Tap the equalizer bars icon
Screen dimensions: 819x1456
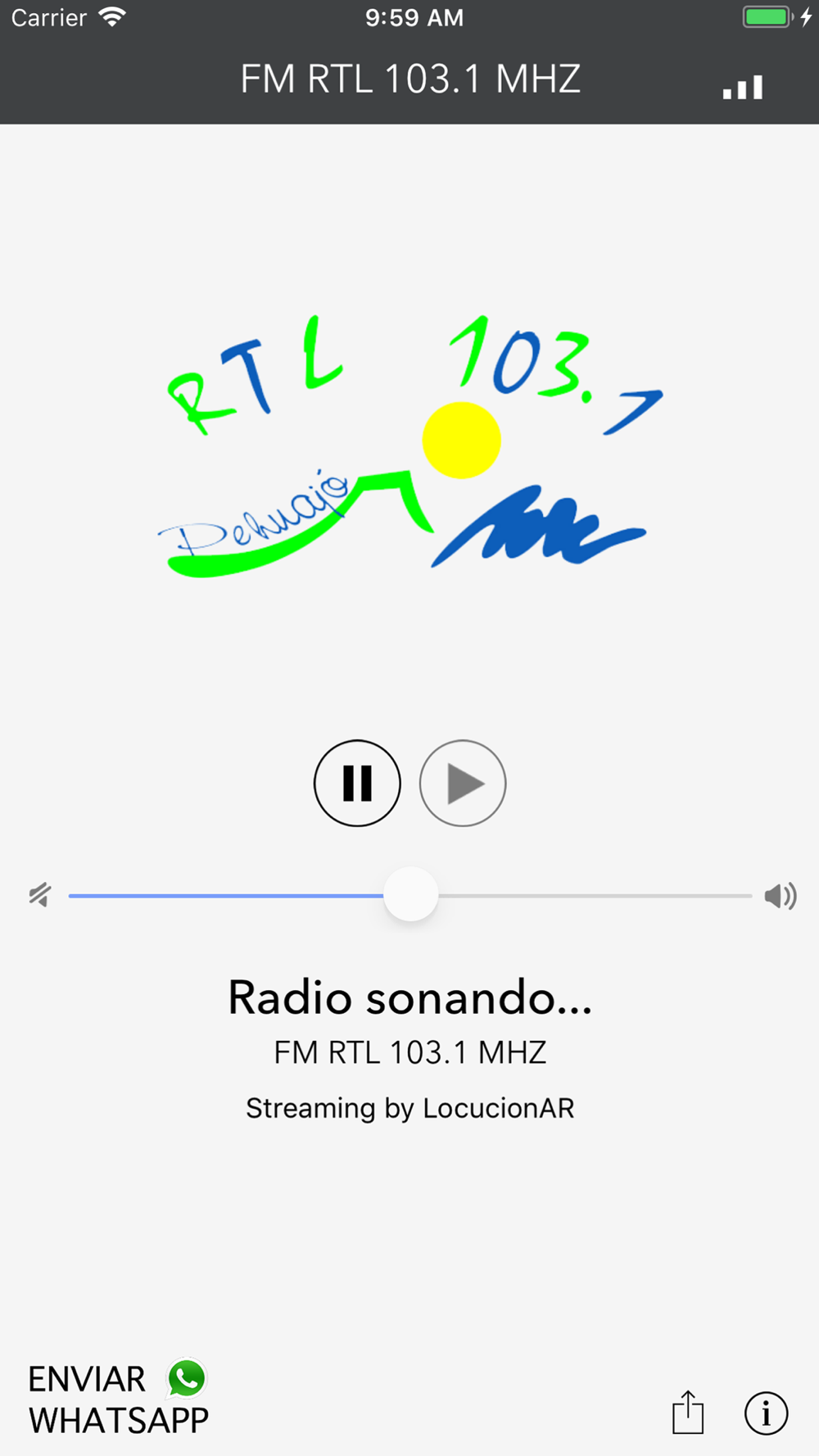(743, 88)
